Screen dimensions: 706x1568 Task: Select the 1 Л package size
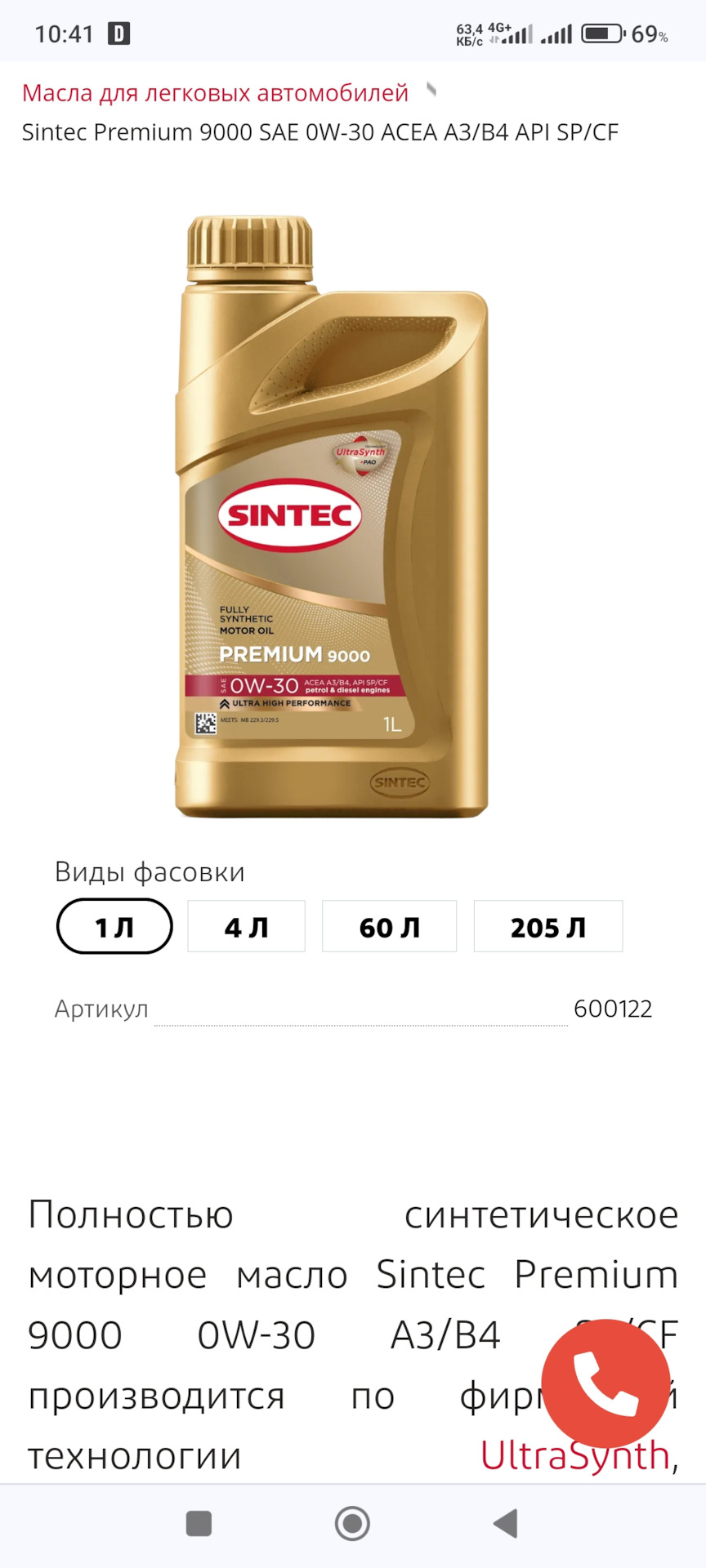pyautogui.click(x=114, y=926)
